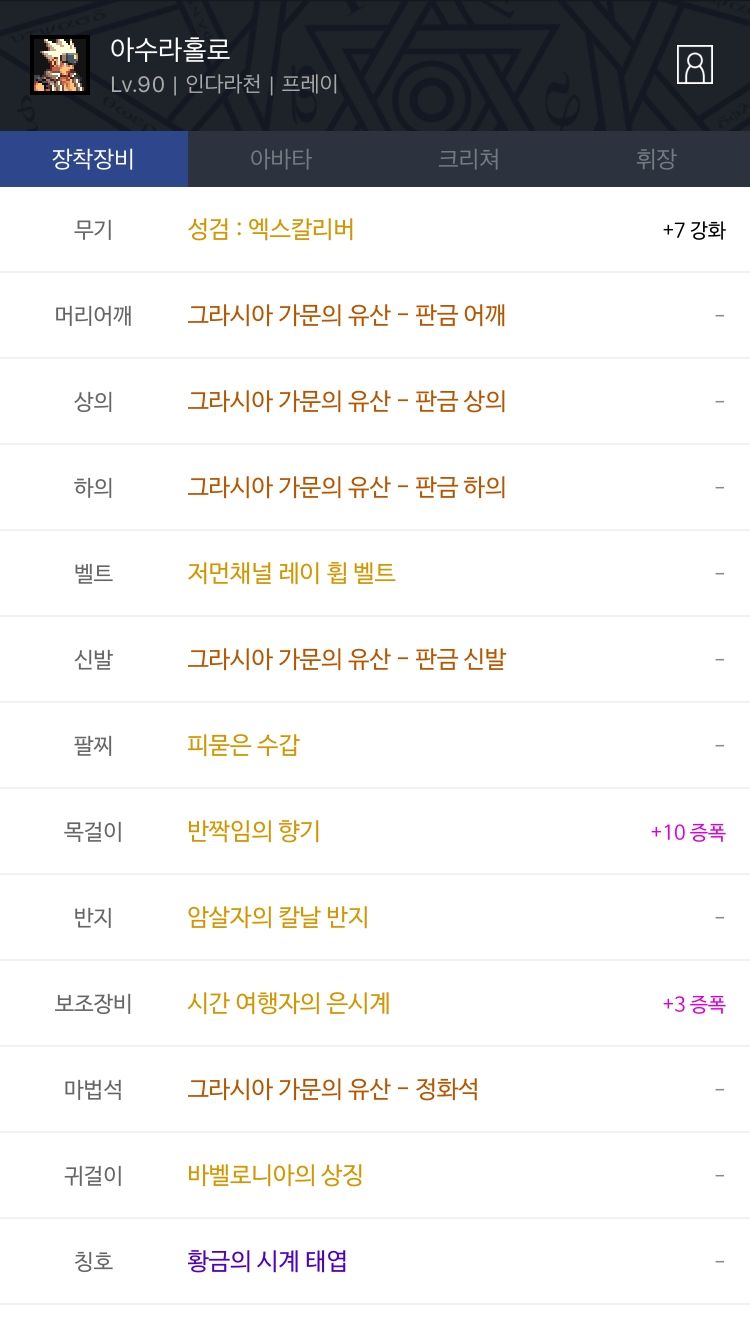
Task: Open ring item 암살자의 칼날 반지
Action: tap(278, 918)
